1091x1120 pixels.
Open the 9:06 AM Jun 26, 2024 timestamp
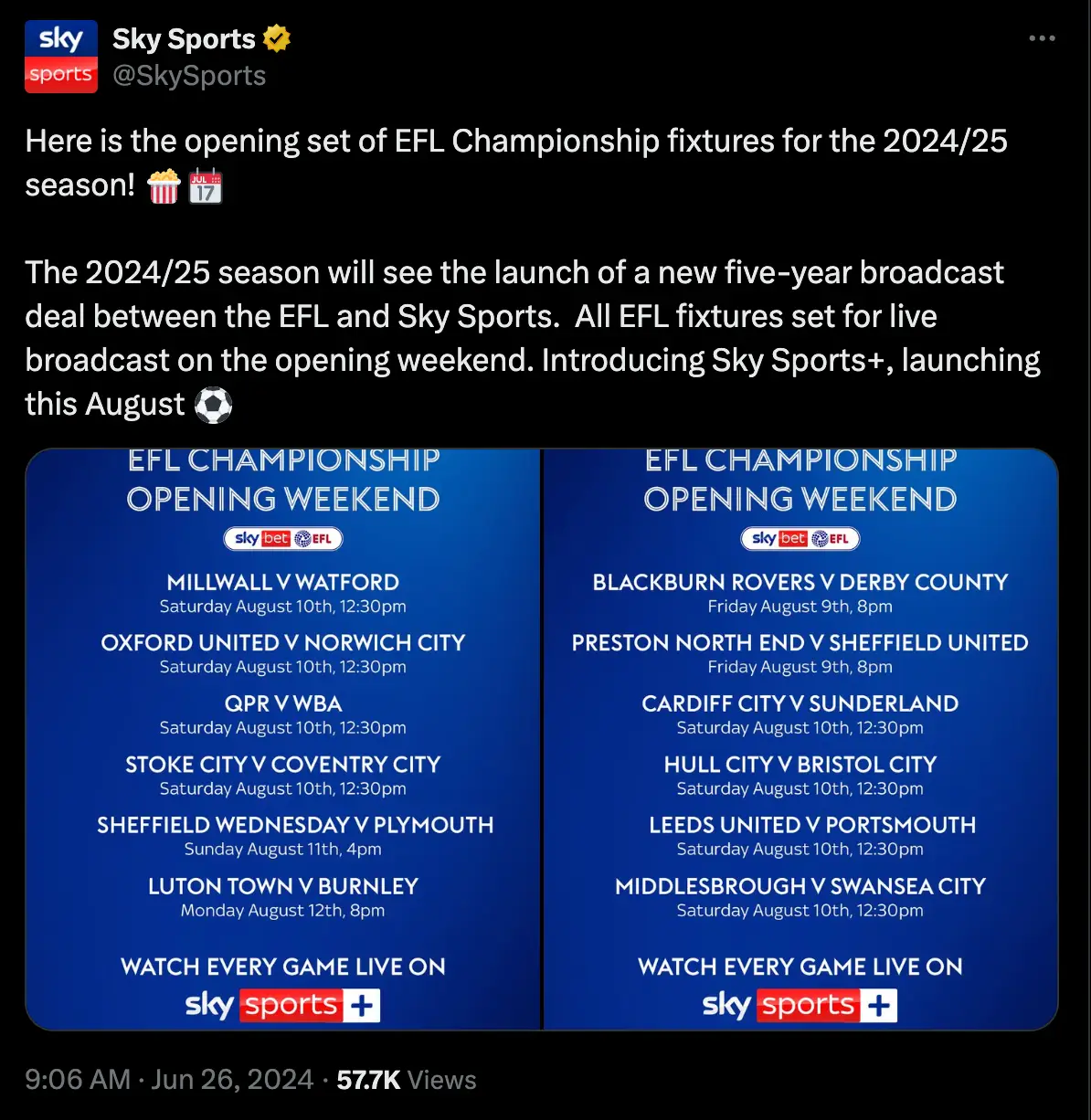[x=169, y=1080]
